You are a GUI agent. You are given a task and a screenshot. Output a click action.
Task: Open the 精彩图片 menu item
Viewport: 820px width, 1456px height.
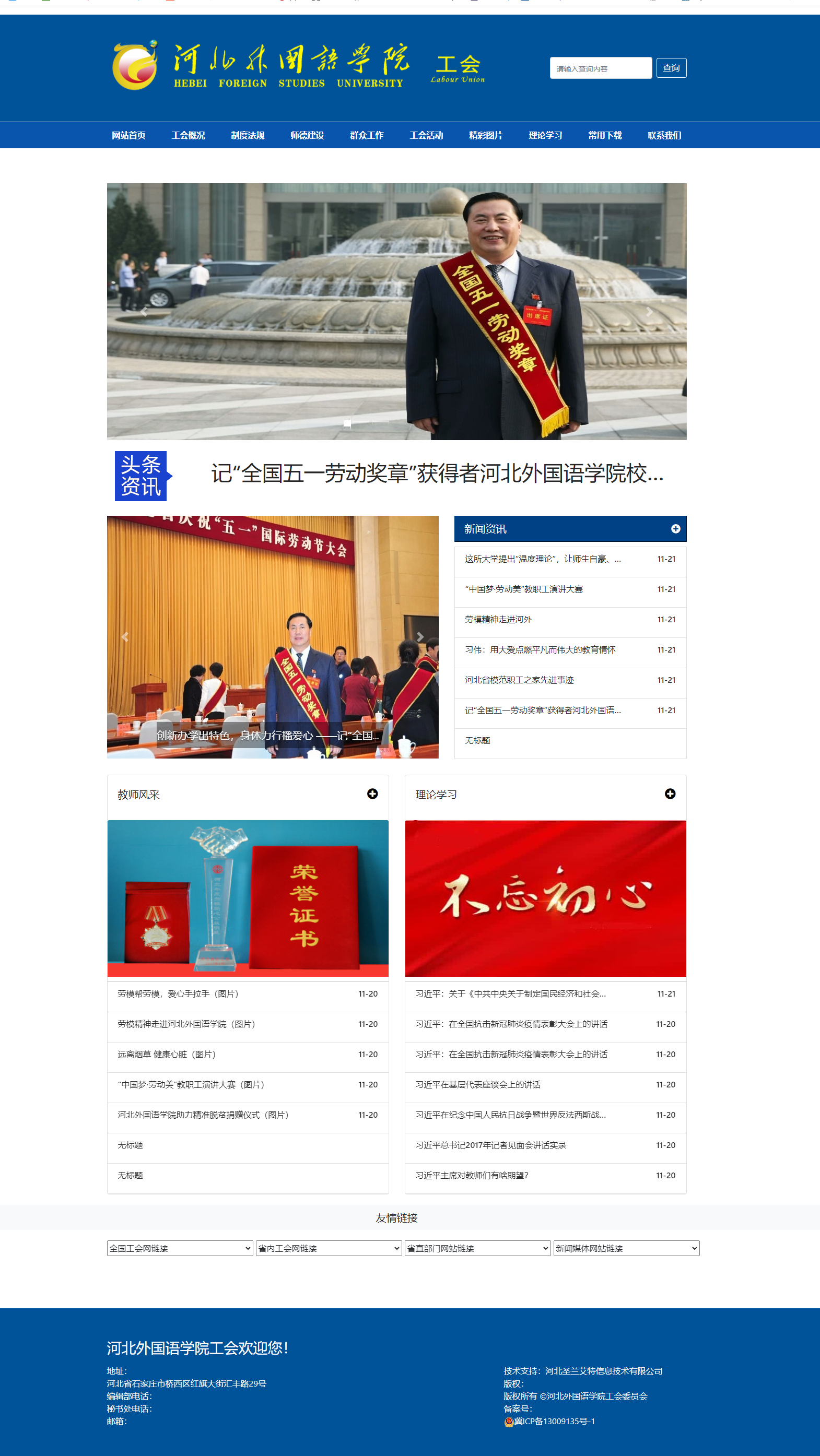[486, 136]
